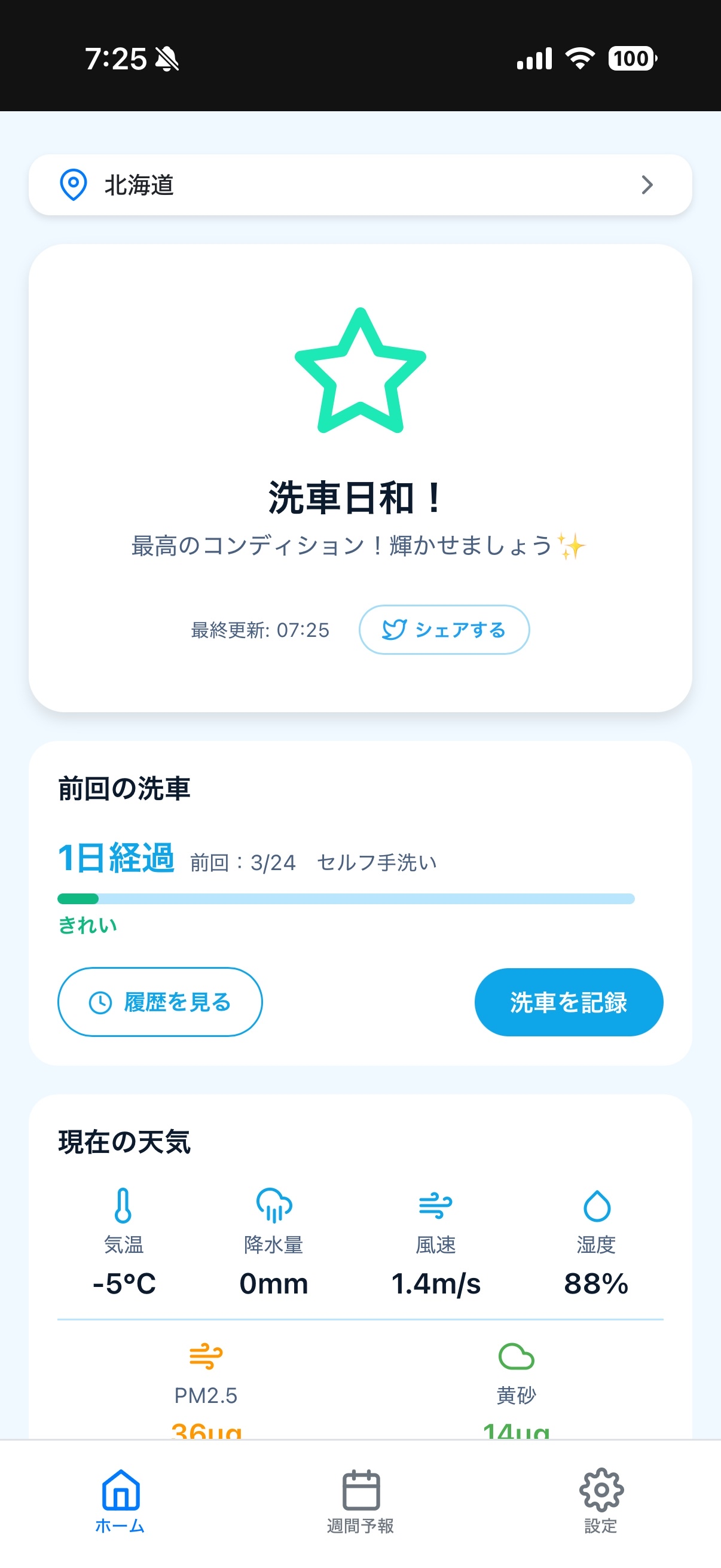Open the location bar to change region
This screenshot has width=721, height=1568.
coord(360,184)
